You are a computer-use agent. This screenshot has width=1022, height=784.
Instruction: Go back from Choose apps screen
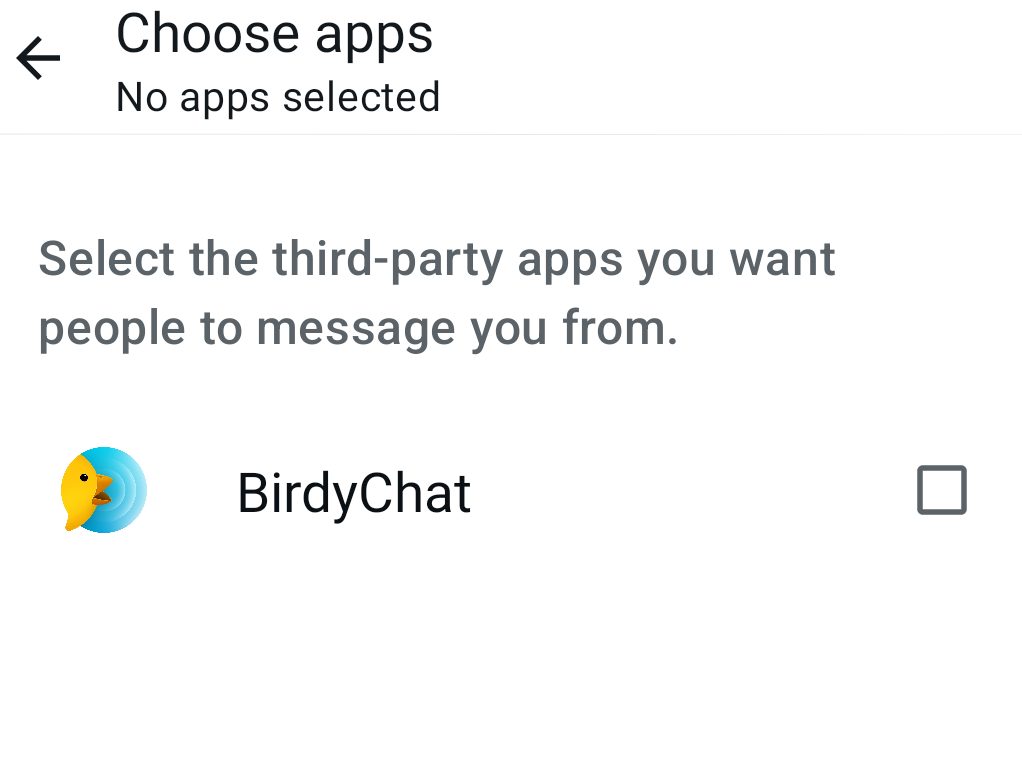coord(39,58)
